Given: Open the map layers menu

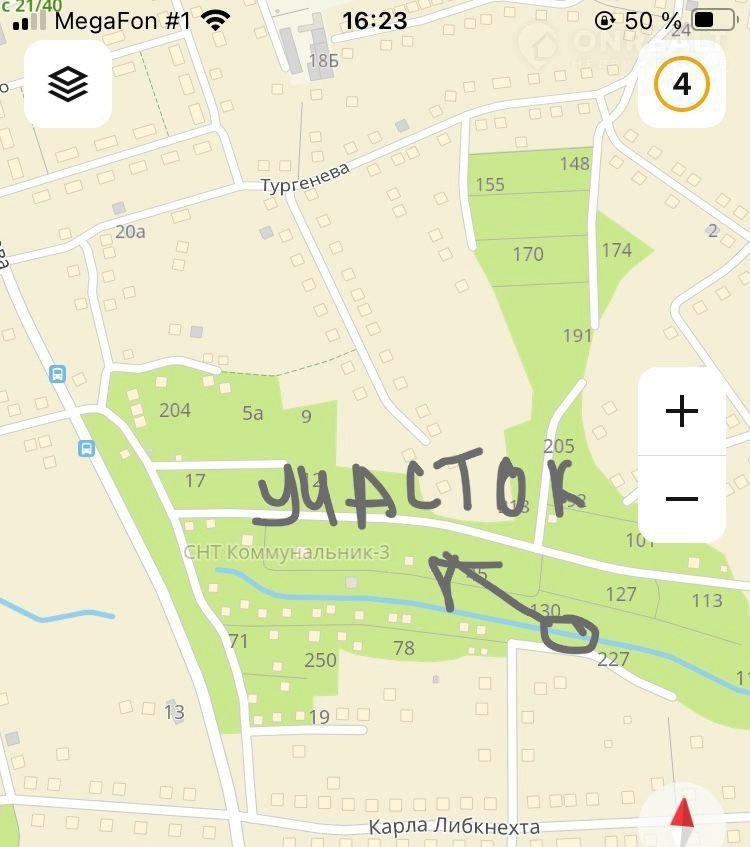Looking at the screenshot, I should pyautogui.click(x=68, y=84).
